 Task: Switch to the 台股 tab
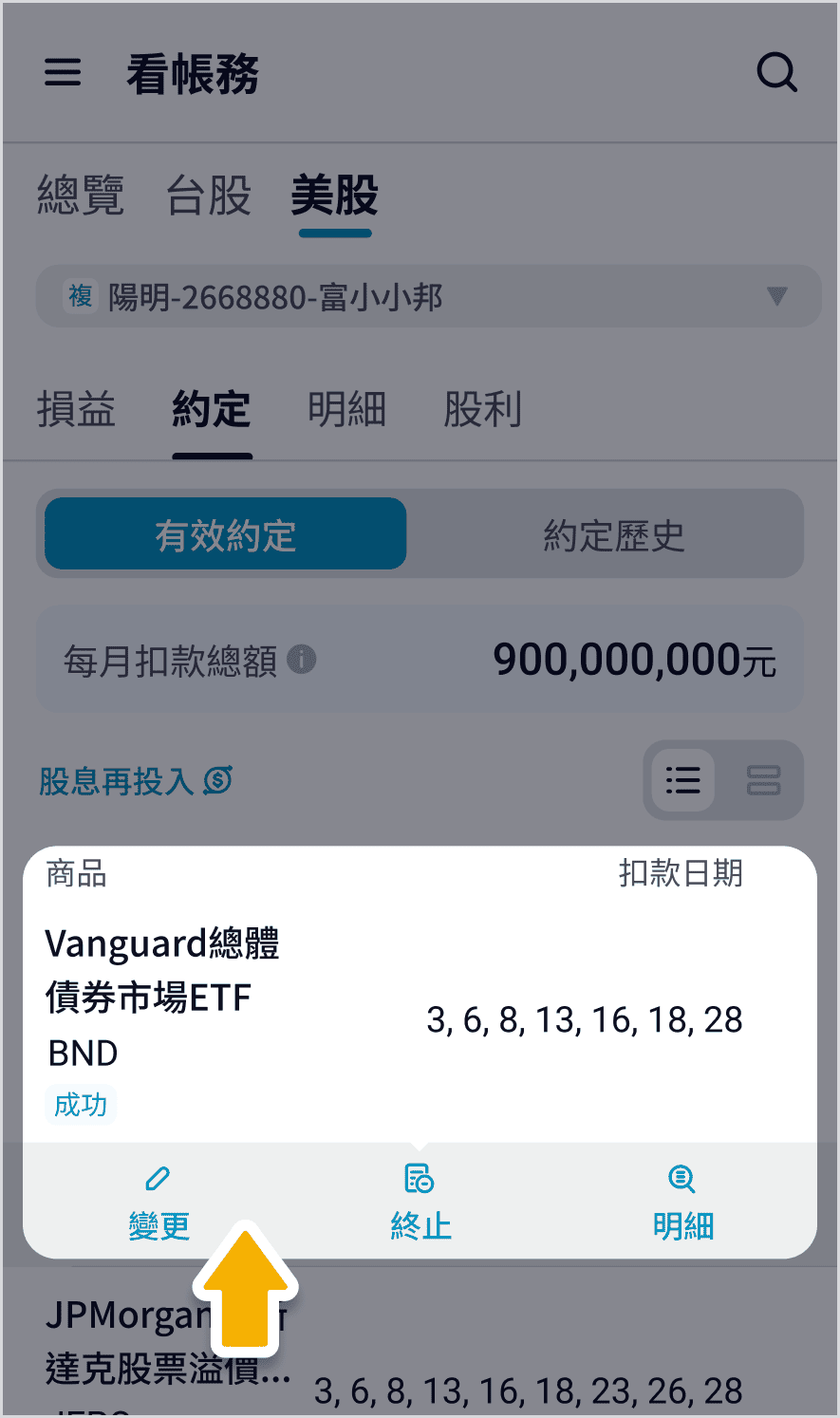tap(209, 196)
